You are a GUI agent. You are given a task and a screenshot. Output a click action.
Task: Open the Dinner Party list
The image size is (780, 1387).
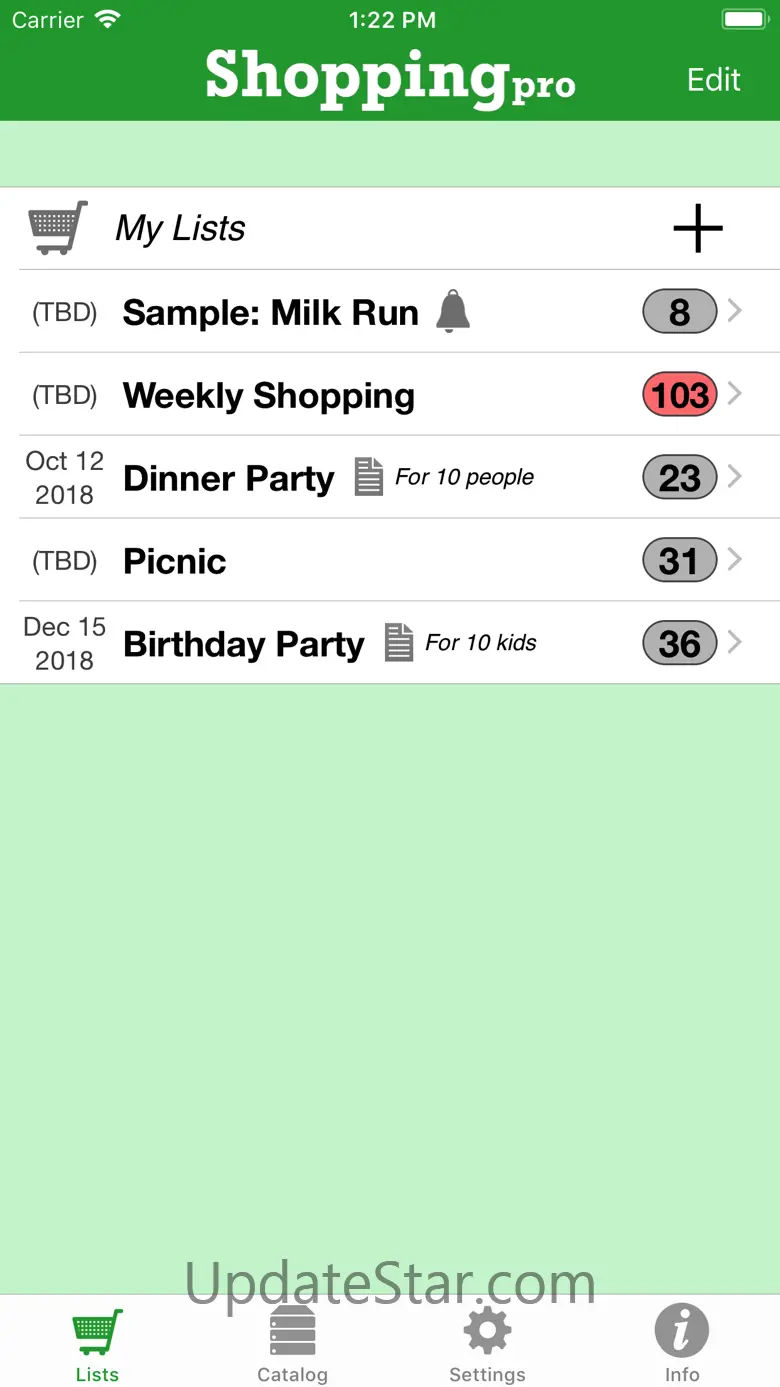tap(390, 478)
